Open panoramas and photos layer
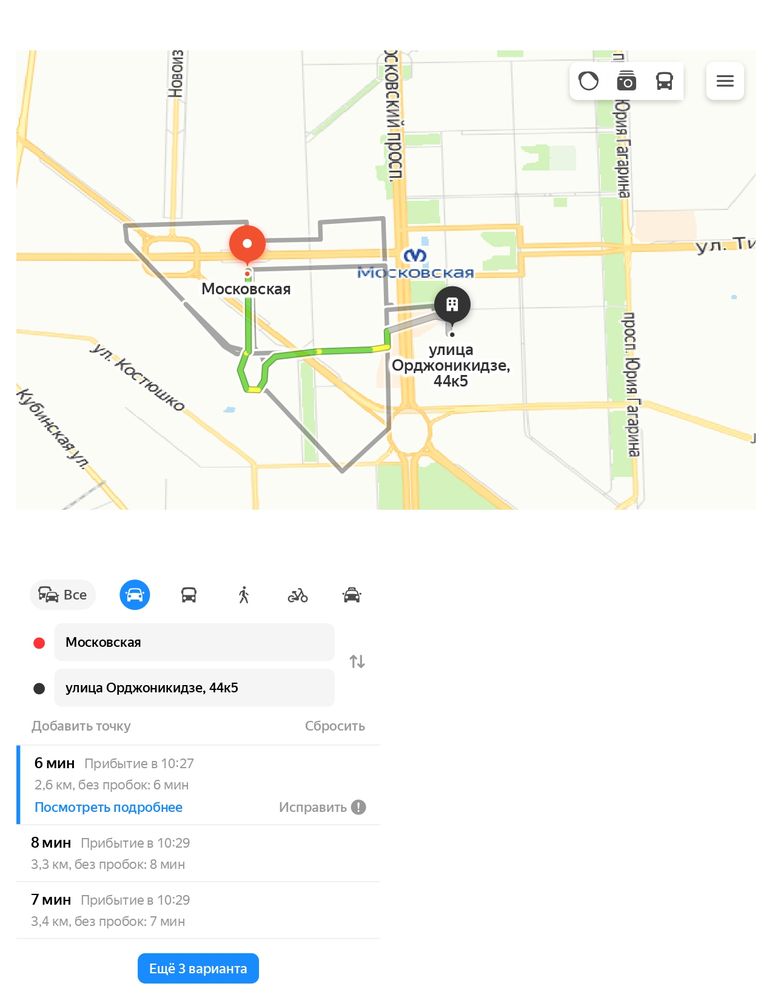This screenshot has height=1000, width=772. pyautogui.click(x=627, y=81)
